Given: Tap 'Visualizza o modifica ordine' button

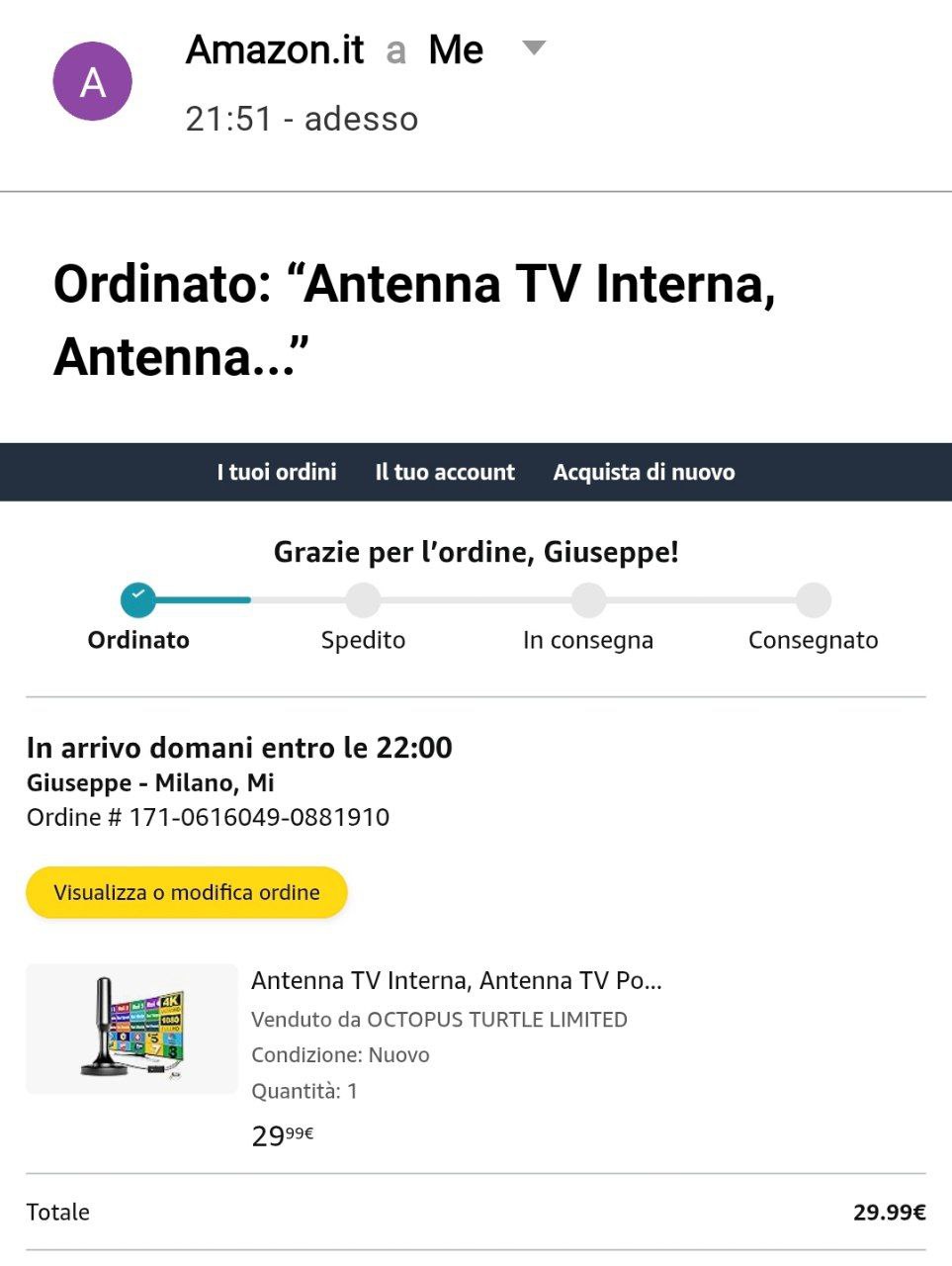Looking at the screenshot, I should click(187, 892).
